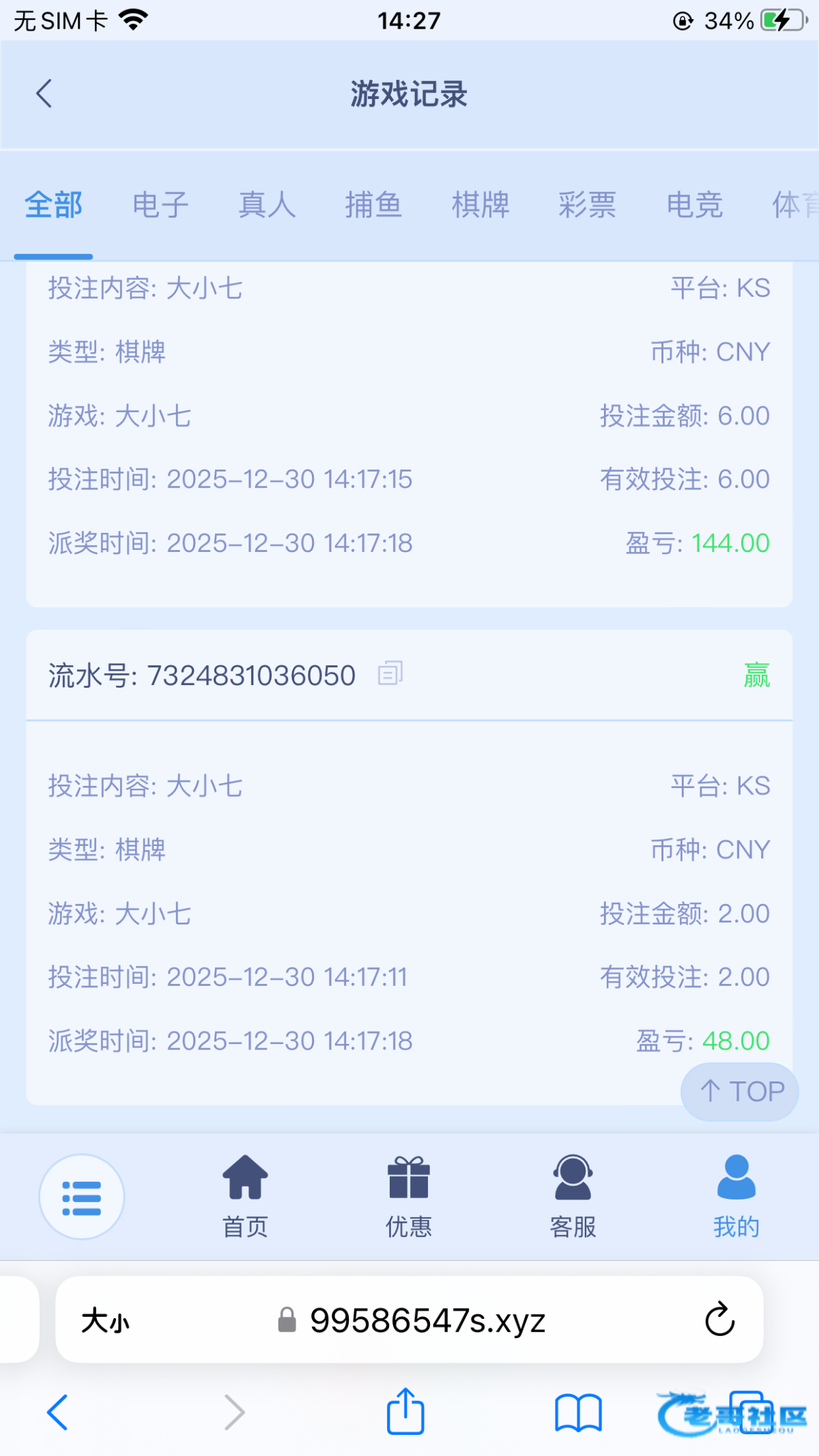Viewport: 819px width, 1456px height.
Task: Go to 首页 in the bottom navigation
Action: click(x=245, y=1197)
